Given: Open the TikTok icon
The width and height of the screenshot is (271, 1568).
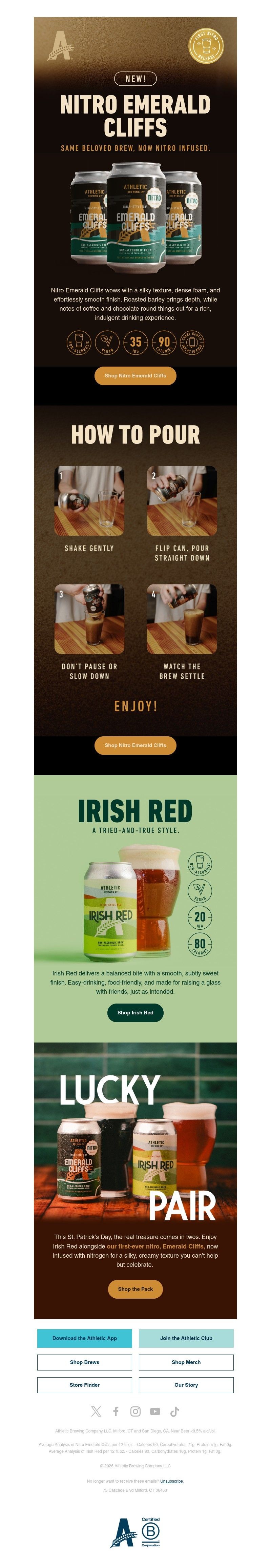Looking at the screenshot, I should click(x=175, y=1411).
